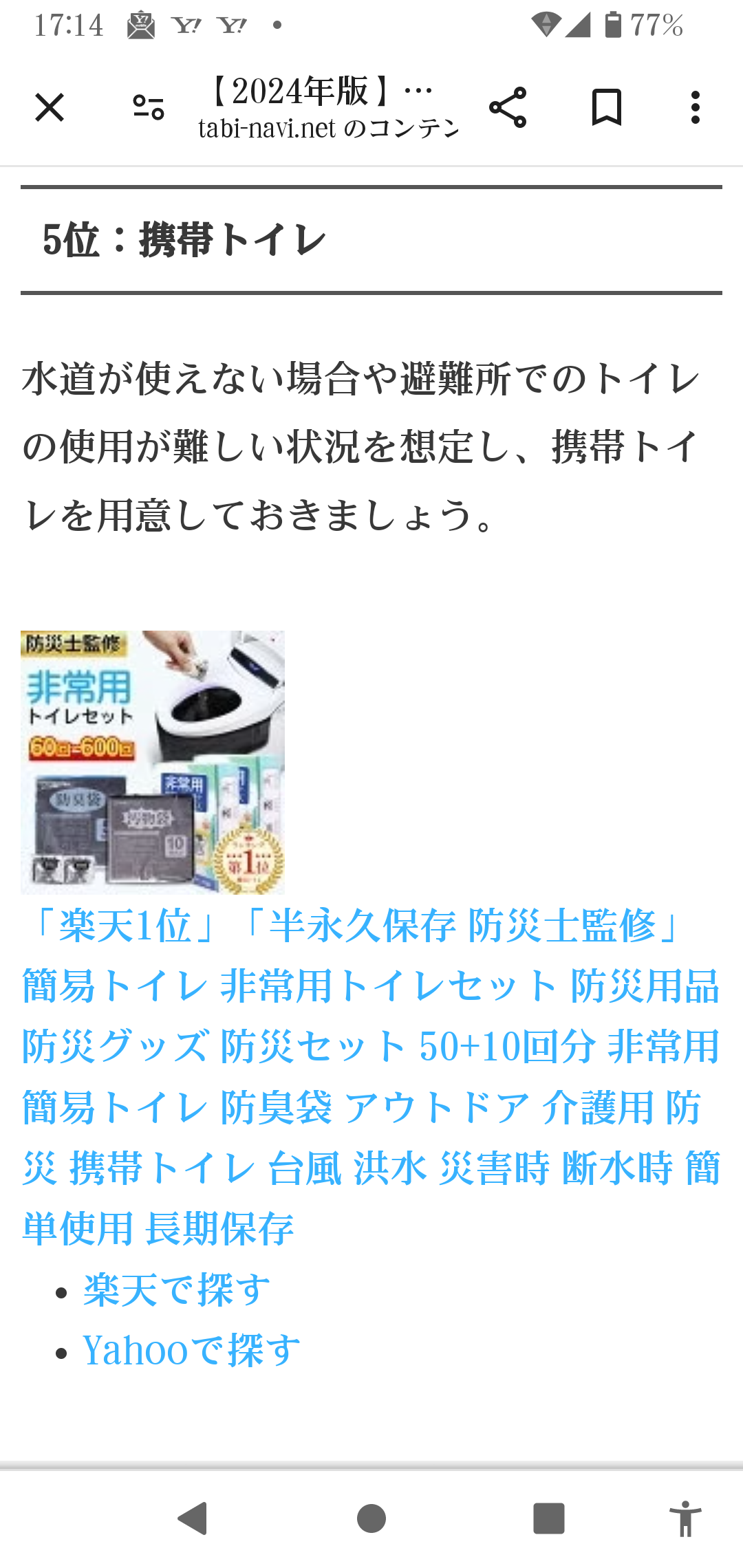Go to the home screen
Screen dimensions: 743x1568
(x=371, y=1518)
